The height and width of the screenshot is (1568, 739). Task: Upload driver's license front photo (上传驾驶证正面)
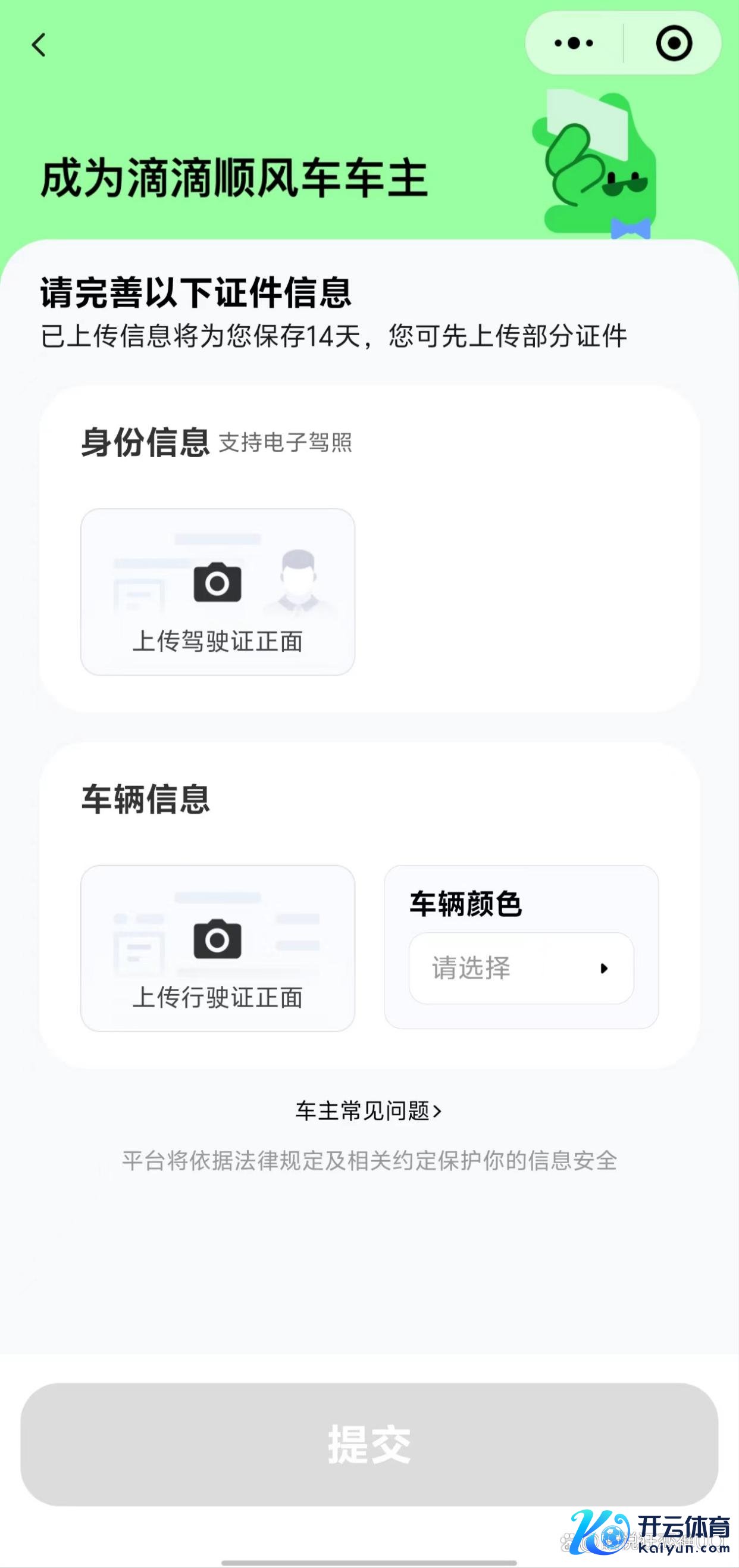coord(217,592)
